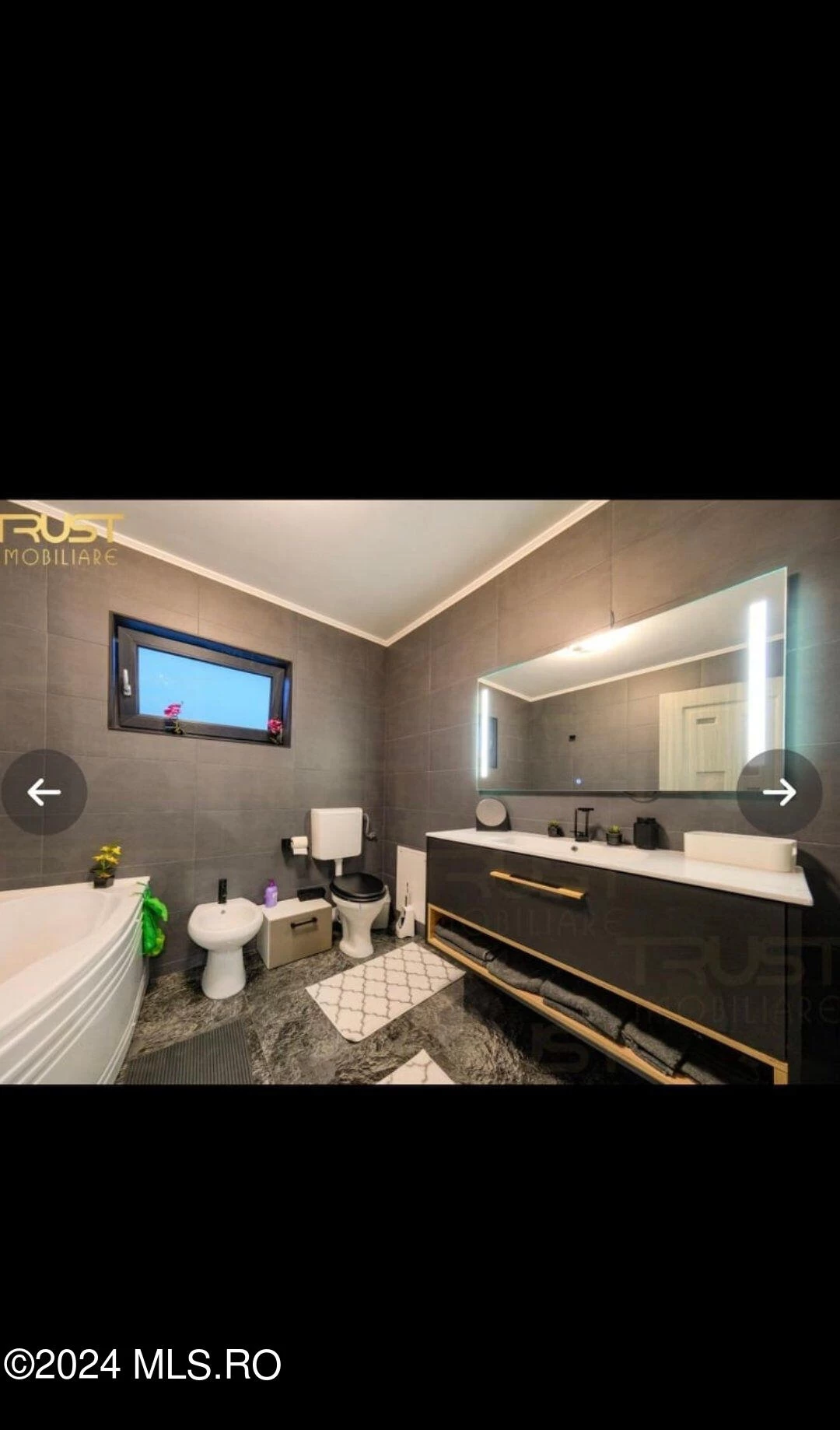
Task: Go to the previous photo
Action: pyautogui.click(x=44, y=792)
